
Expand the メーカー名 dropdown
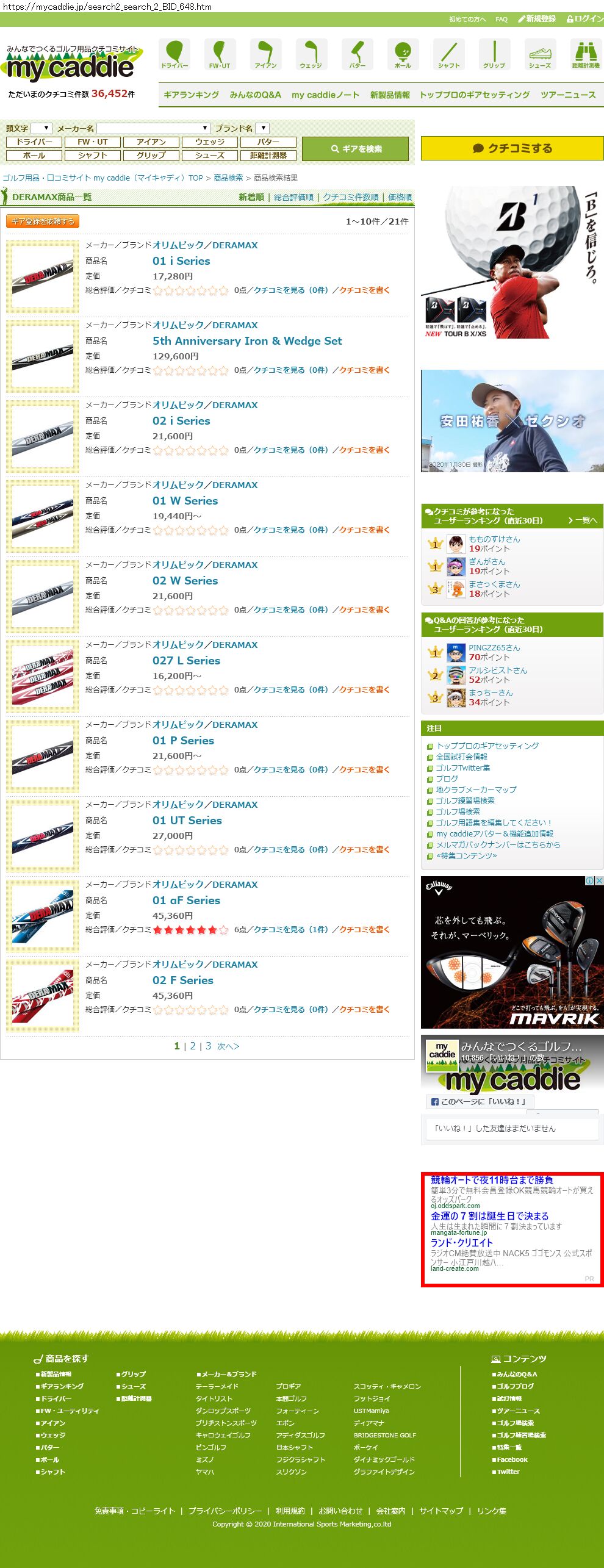[154, 128]
